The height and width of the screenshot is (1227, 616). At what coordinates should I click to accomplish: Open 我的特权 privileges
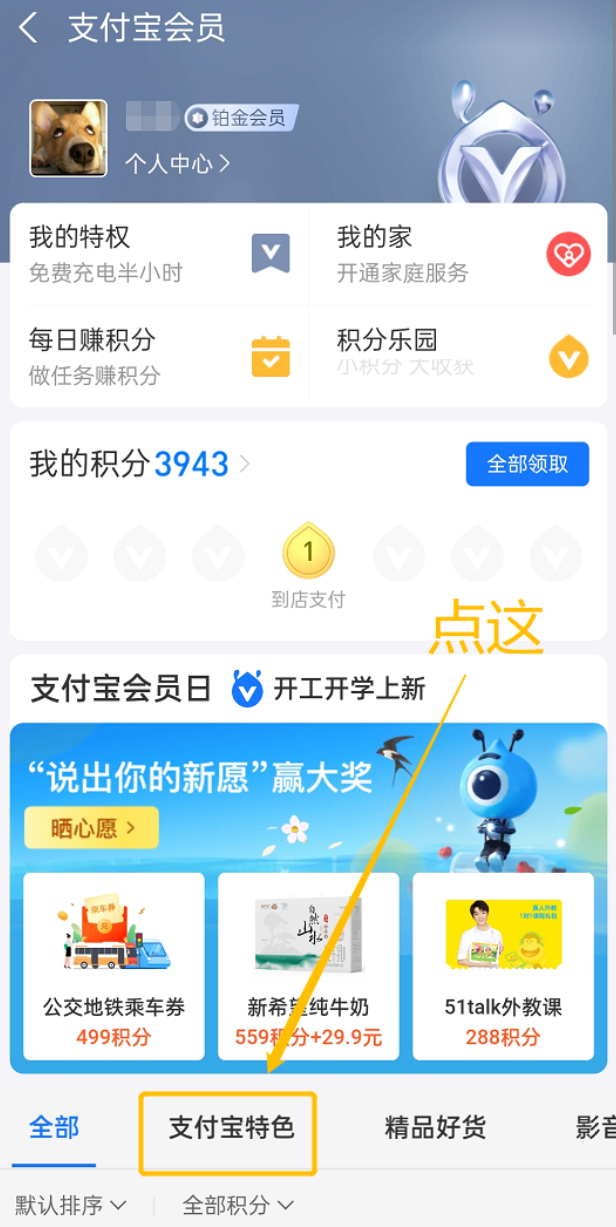(x=158, y=254)
